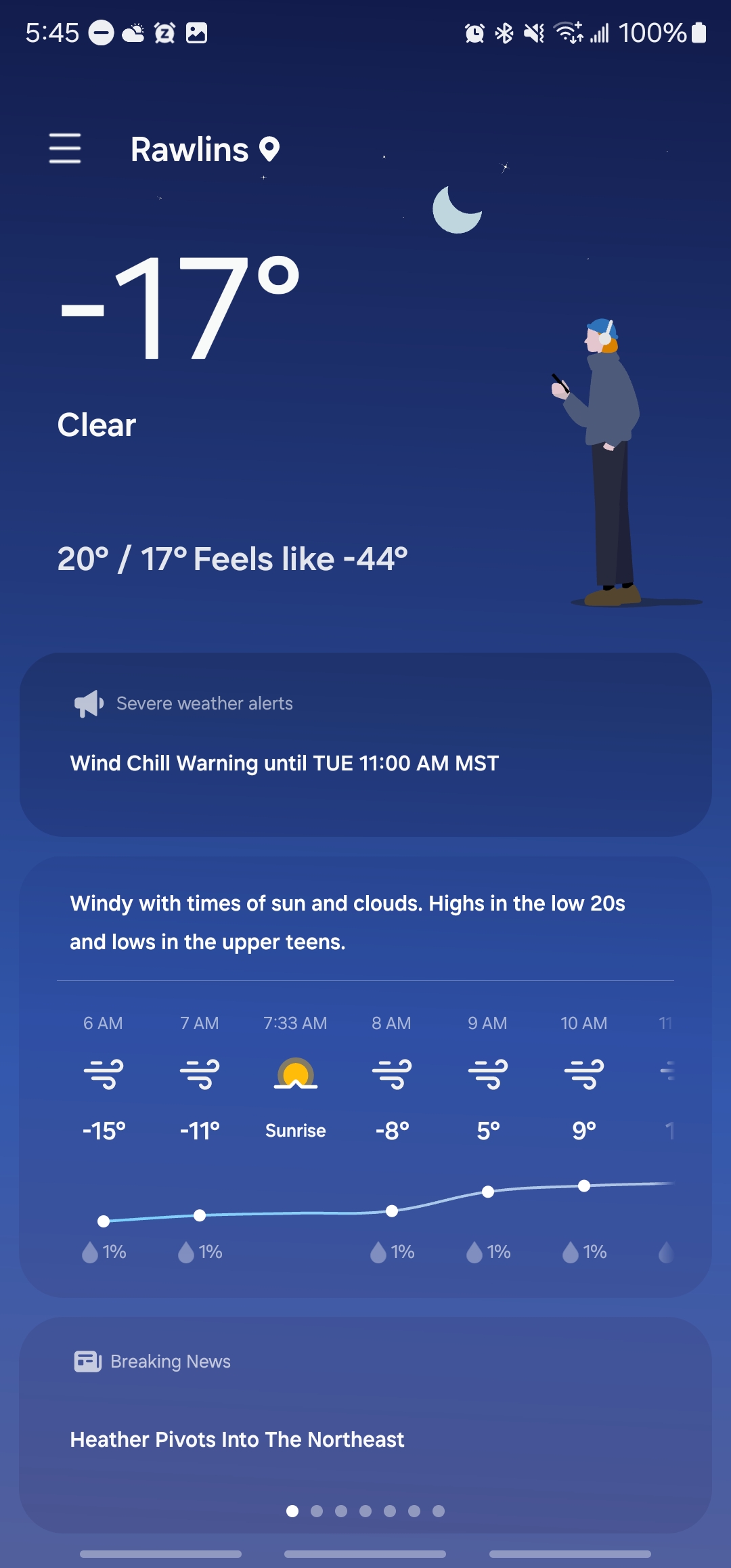Open the hamburger navigation menu
The image size is (731, 1568).
(x=65, y=148)
